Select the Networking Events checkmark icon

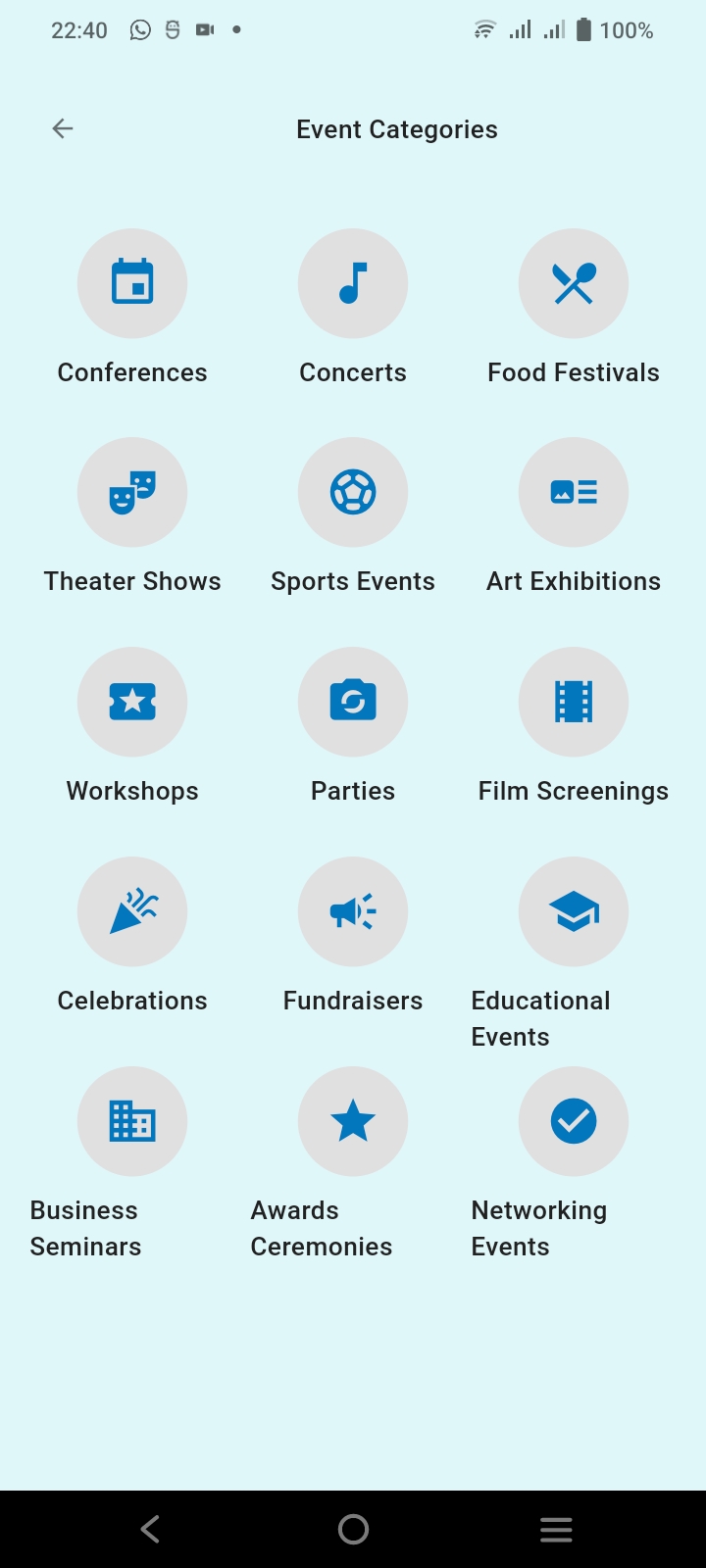(574, 1121)
